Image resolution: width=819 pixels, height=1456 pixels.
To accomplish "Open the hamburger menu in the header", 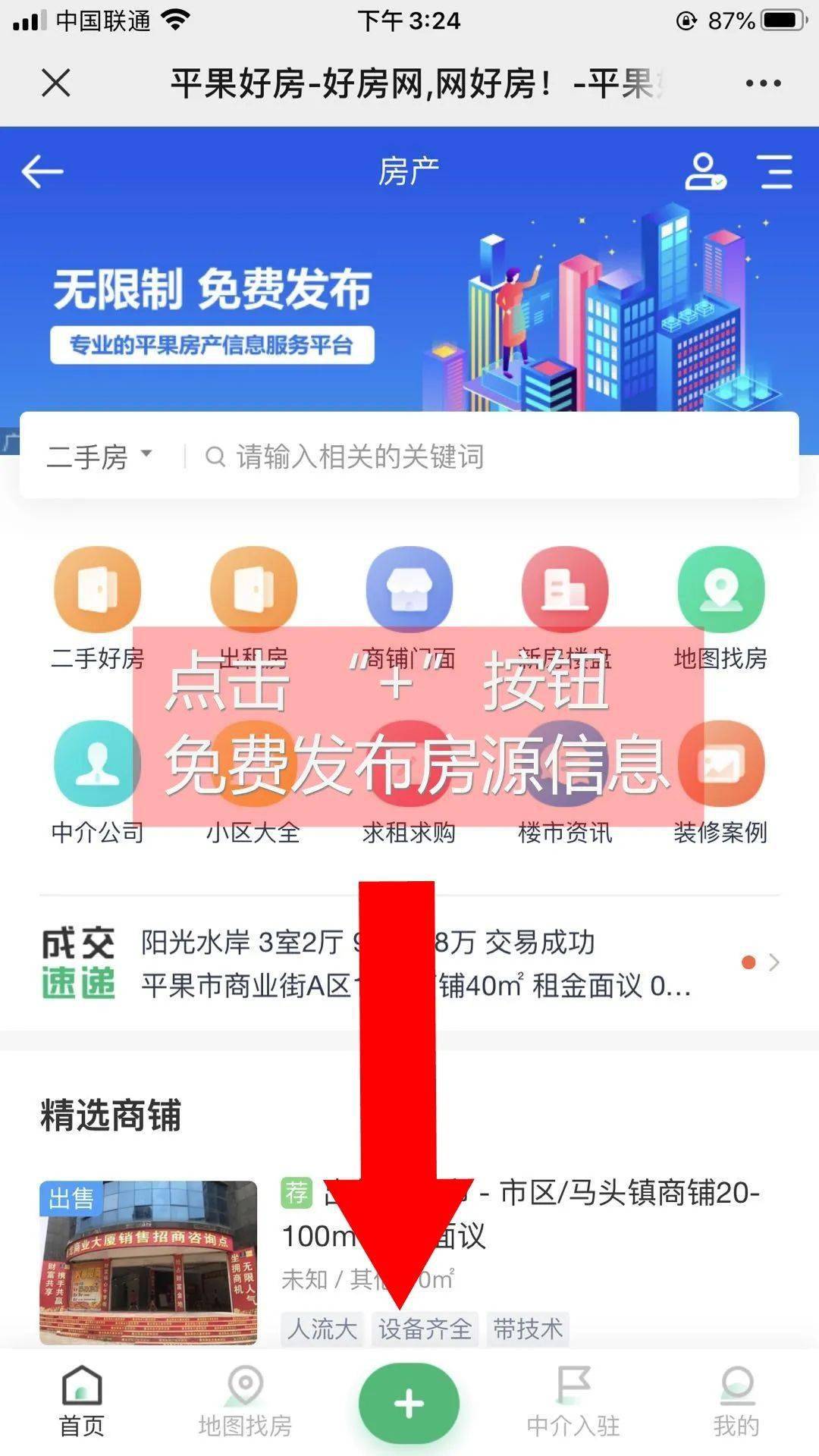I will (776, 171).
